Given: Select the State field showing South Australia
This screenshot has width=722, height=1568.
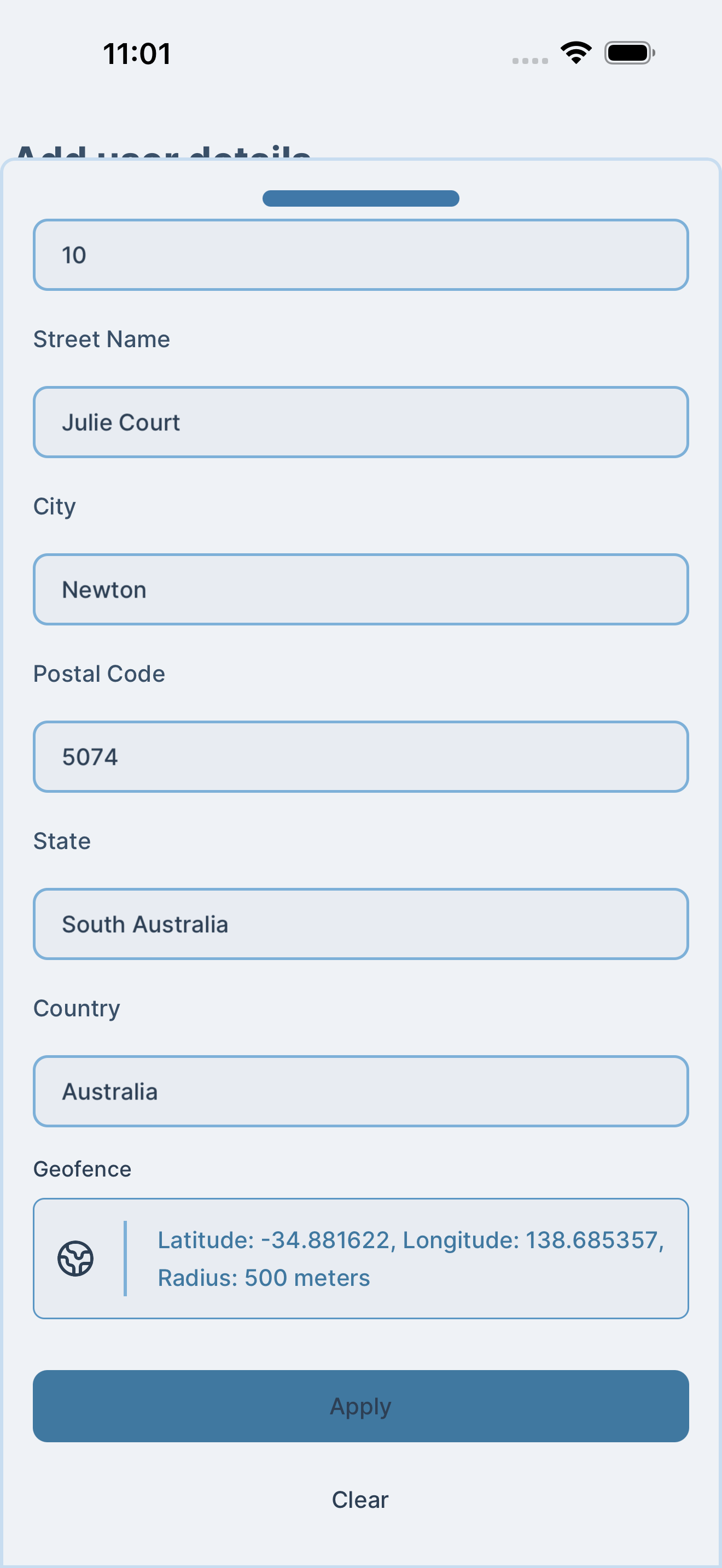Looking at the screenshot, I should (360, 923).
